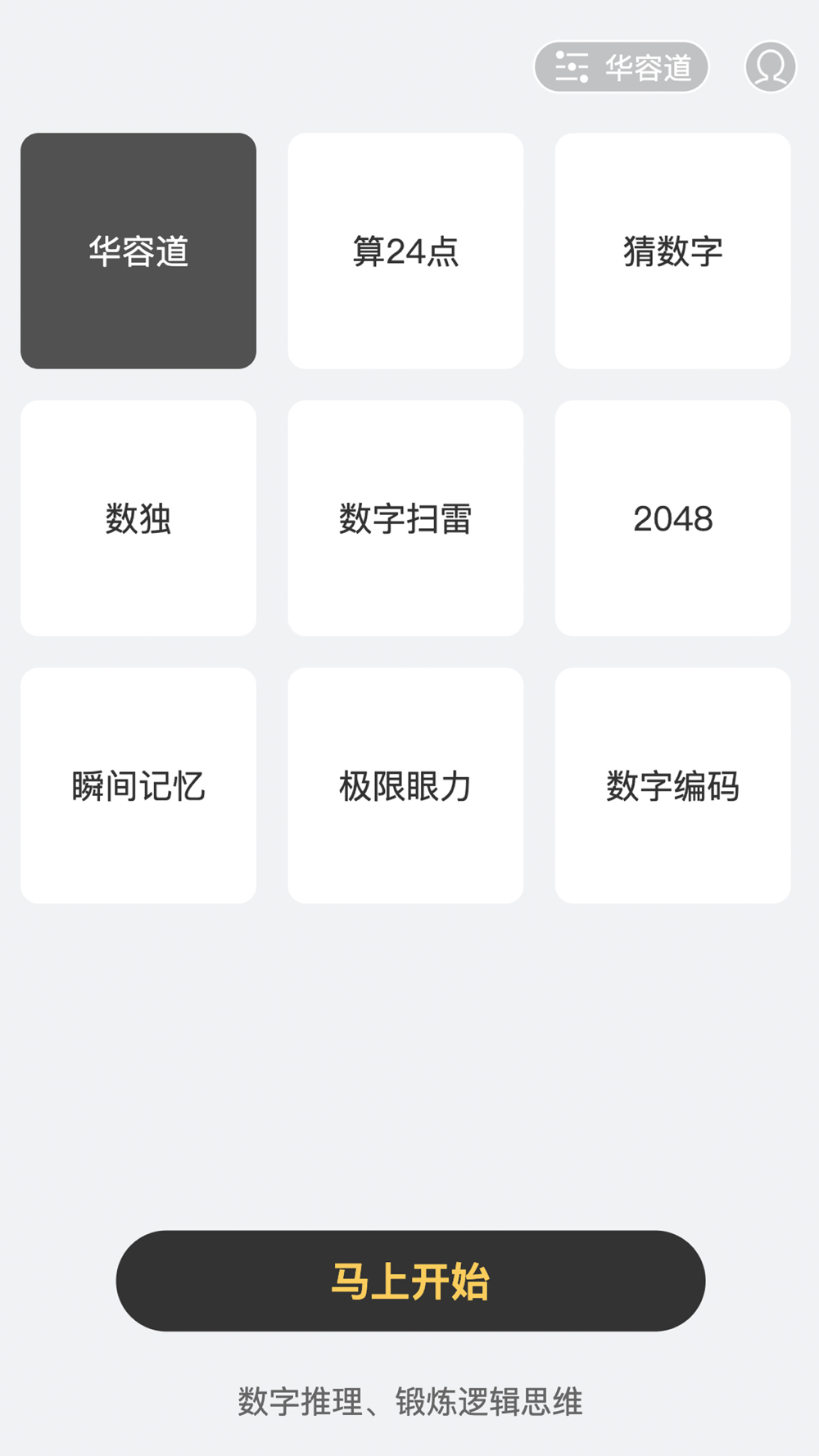The width and height of the screenshot is (819, 1456).
Task: Select the 数字编码 game
Action: [x=673, y=785]
